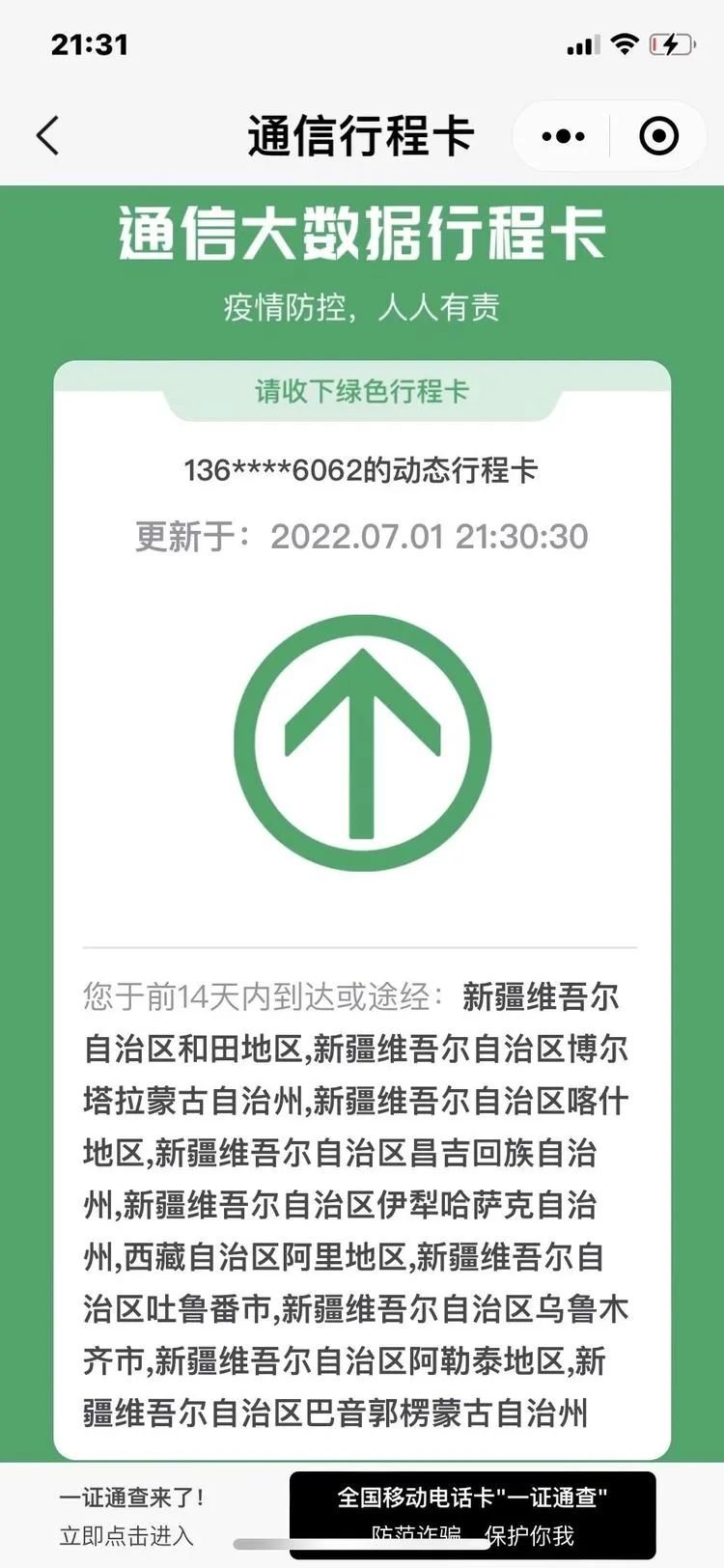This screenshot has height=1568, width=724.
Task: Go back from 通信行程卡 page
Action: tap(48, 135)
